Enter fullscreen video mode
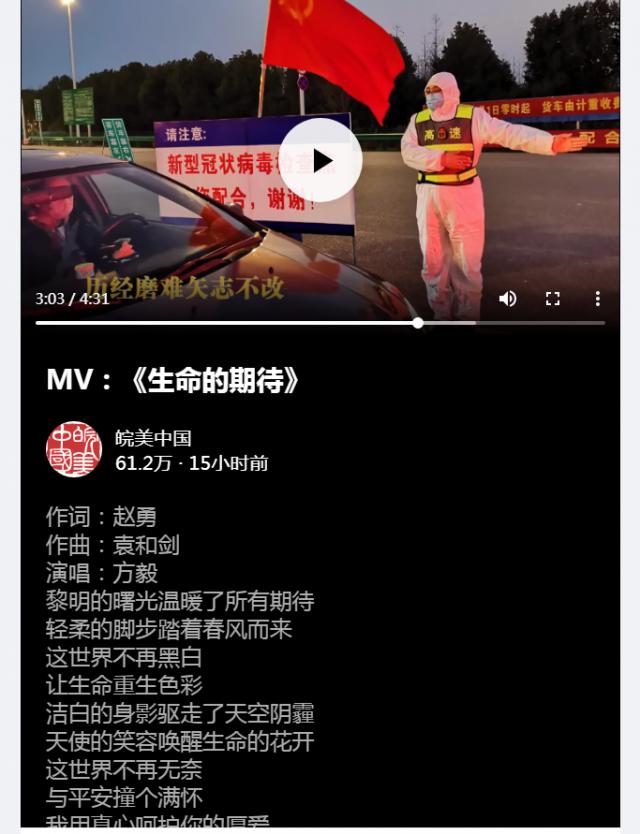The height and width of the screenshot is (834, 640). (x=552, y=298)
